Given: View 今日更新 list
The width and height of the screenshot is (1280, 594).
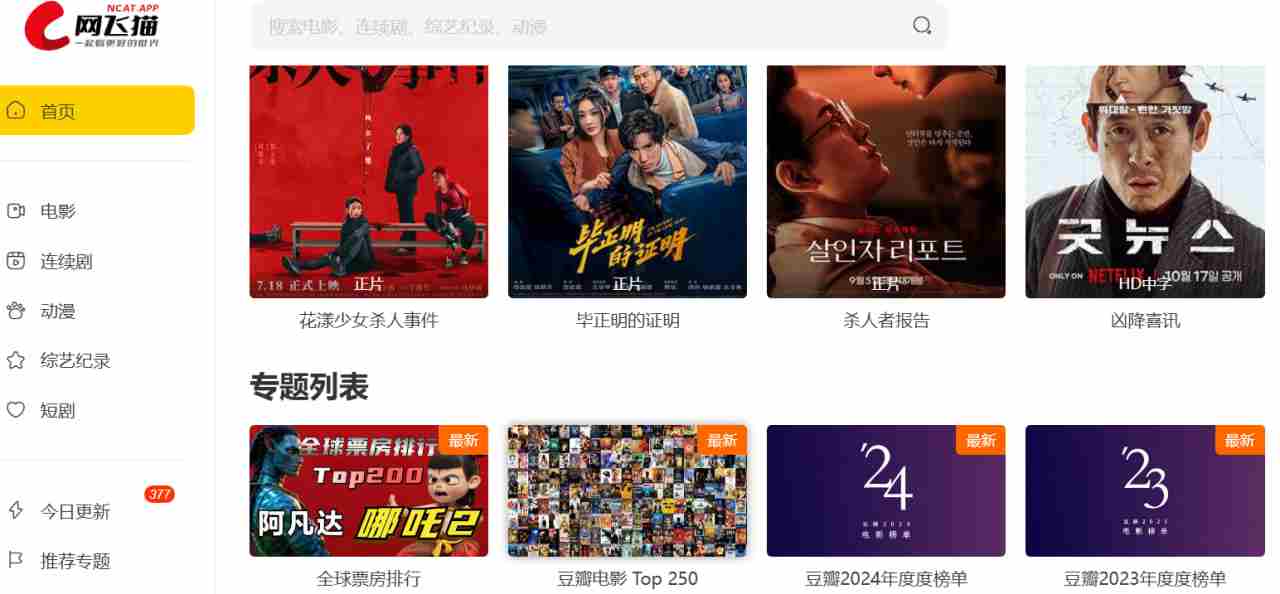Looking at the screenshot, I should (75, 511).
